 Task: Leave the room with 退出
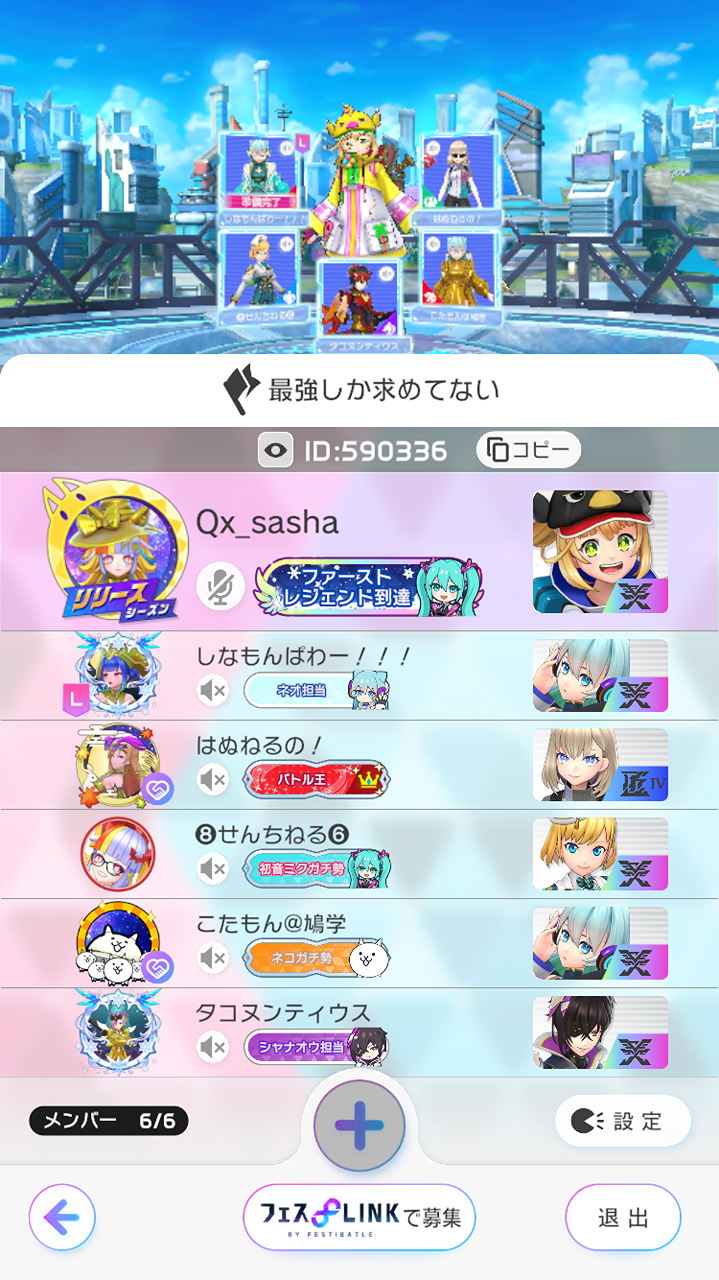[623, 1217]
